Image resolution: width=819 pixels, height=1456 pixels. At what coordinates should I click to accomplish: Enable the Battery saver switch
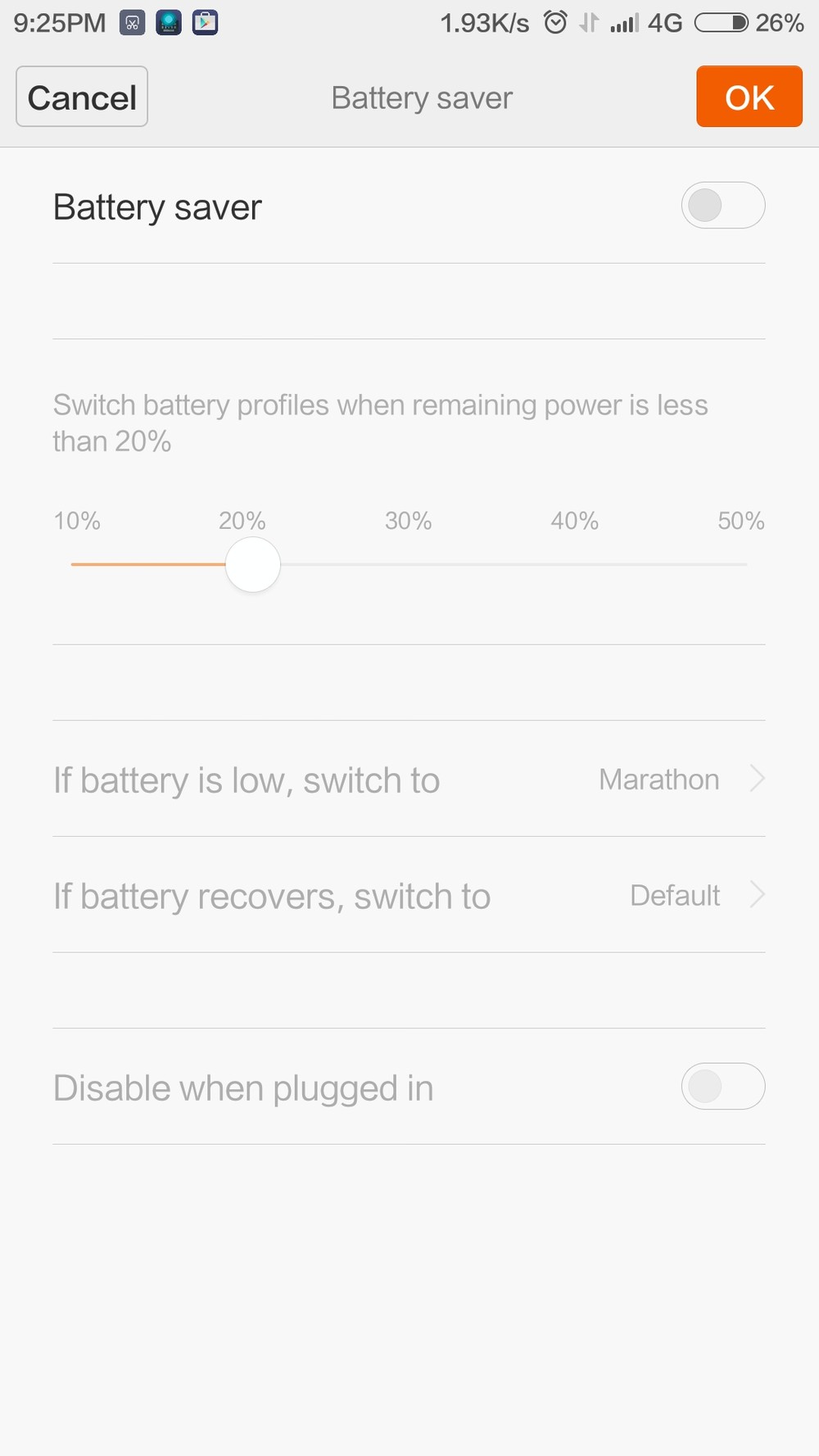[723, 206]
